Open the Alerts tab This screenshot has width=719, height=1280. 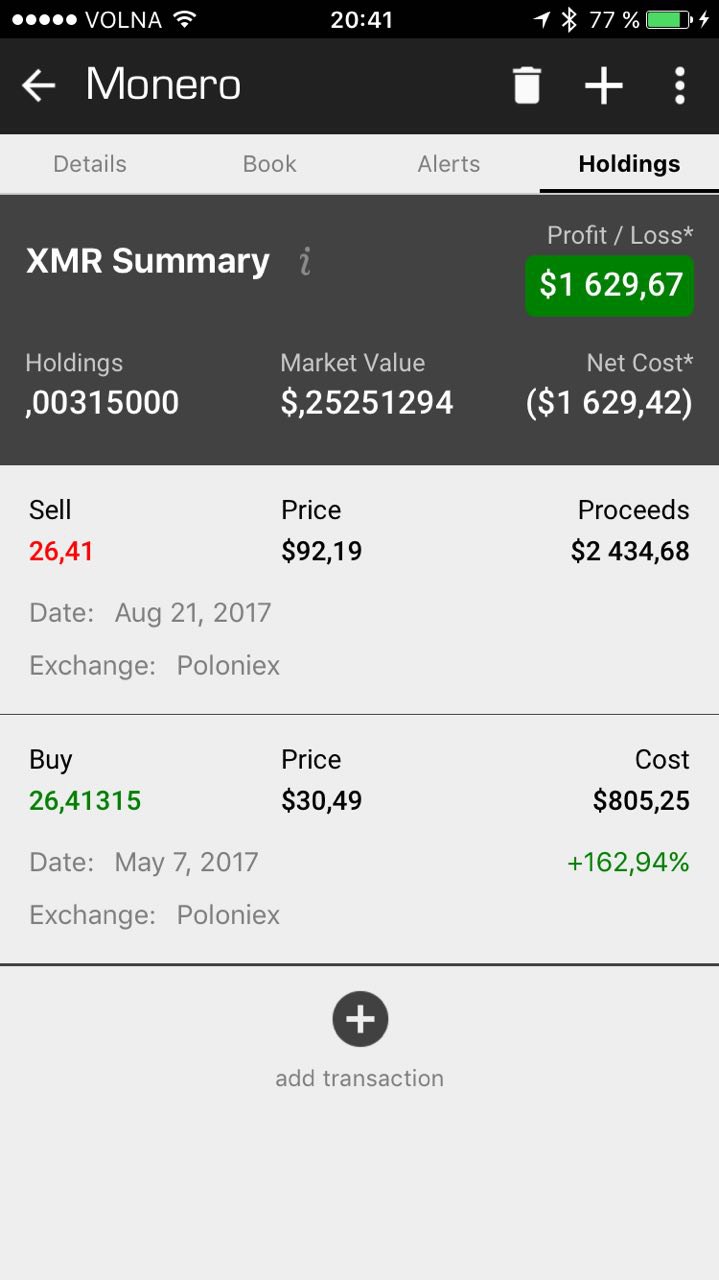coord(449,164)
